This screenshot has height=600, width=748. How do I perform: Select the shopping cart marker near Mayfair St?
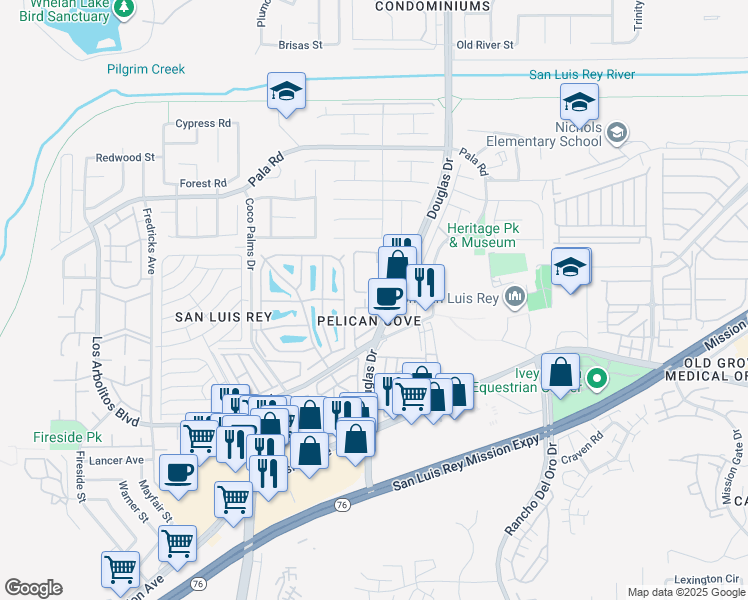click(177, 545)
